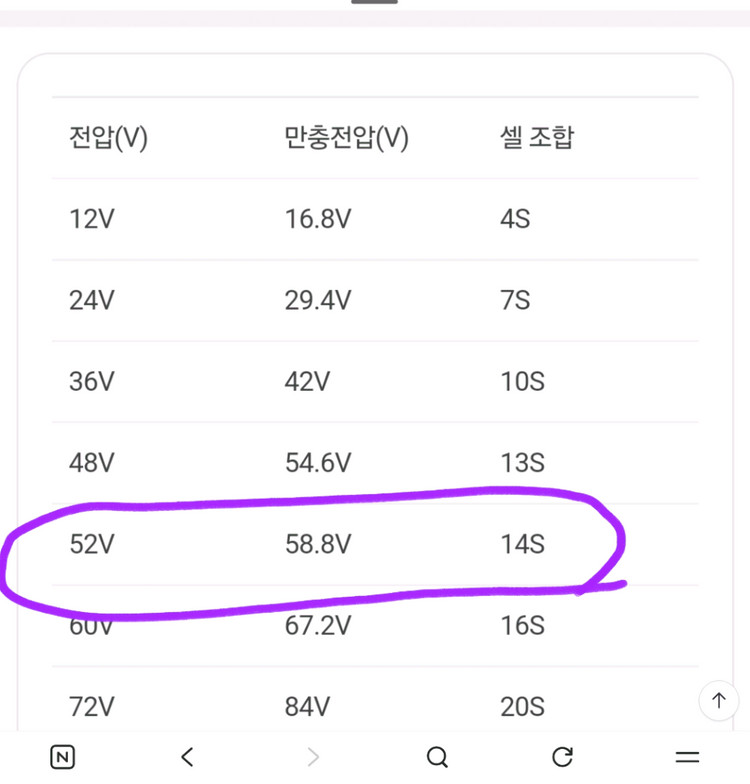
Task: Tap the forward navigation arrow
Action: coord(312,757)
